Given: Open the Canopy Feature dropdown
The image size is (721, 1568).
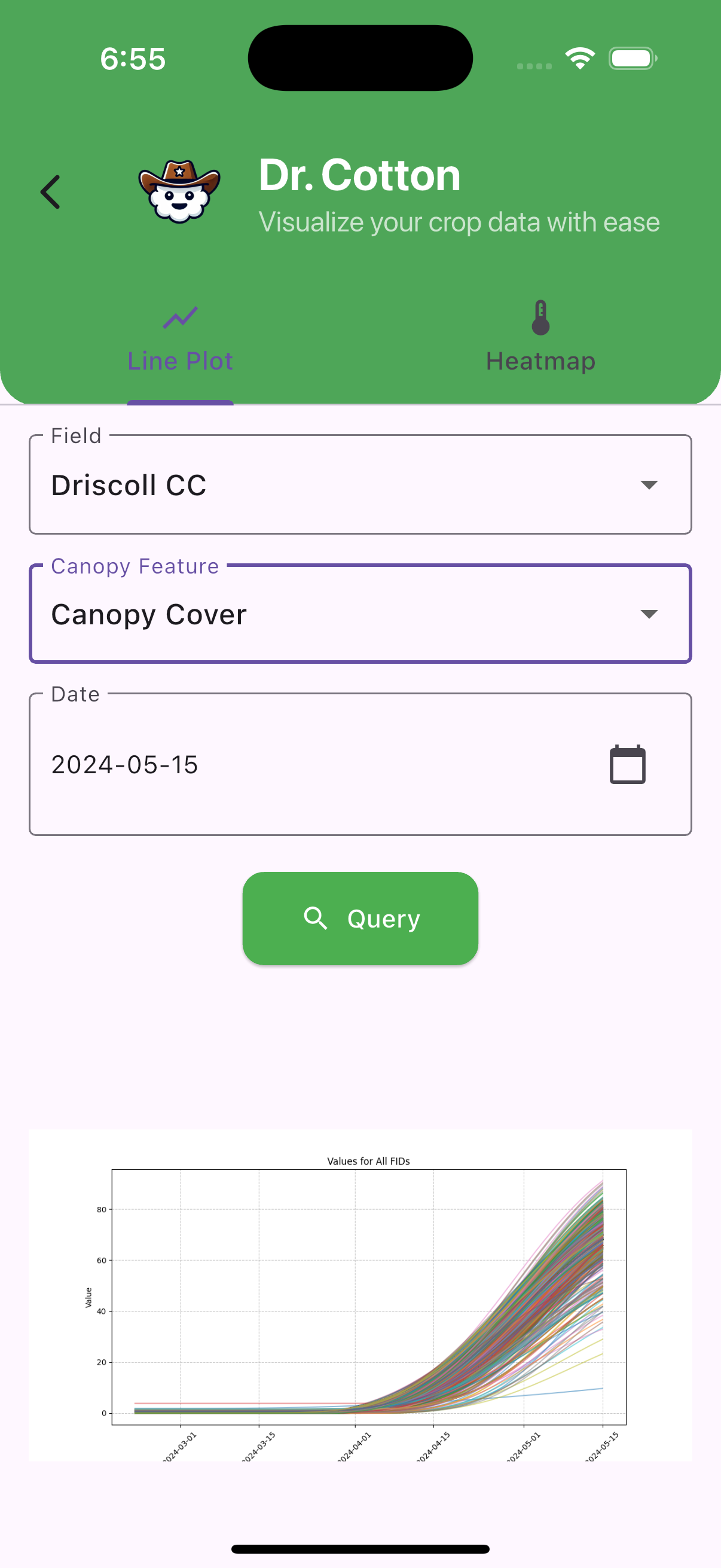Looking at the screenshot, I should tap(360, 614).
